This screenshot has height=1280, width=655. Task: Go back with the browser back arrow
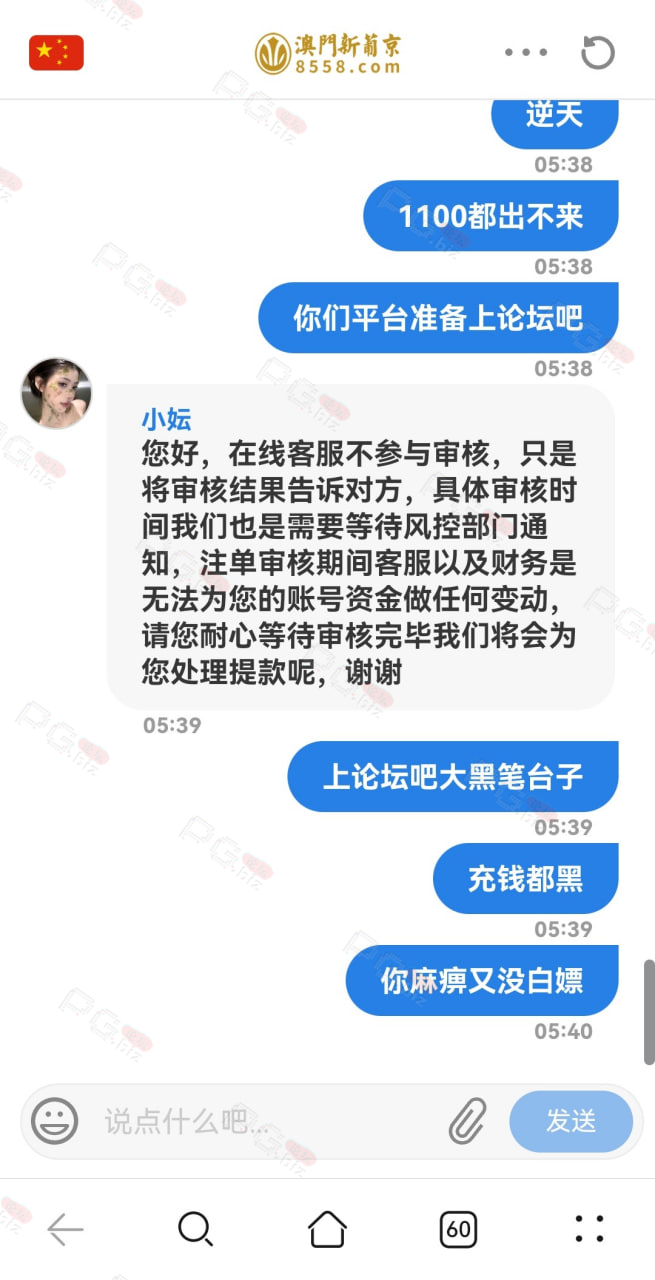(x=66, y=1229)
